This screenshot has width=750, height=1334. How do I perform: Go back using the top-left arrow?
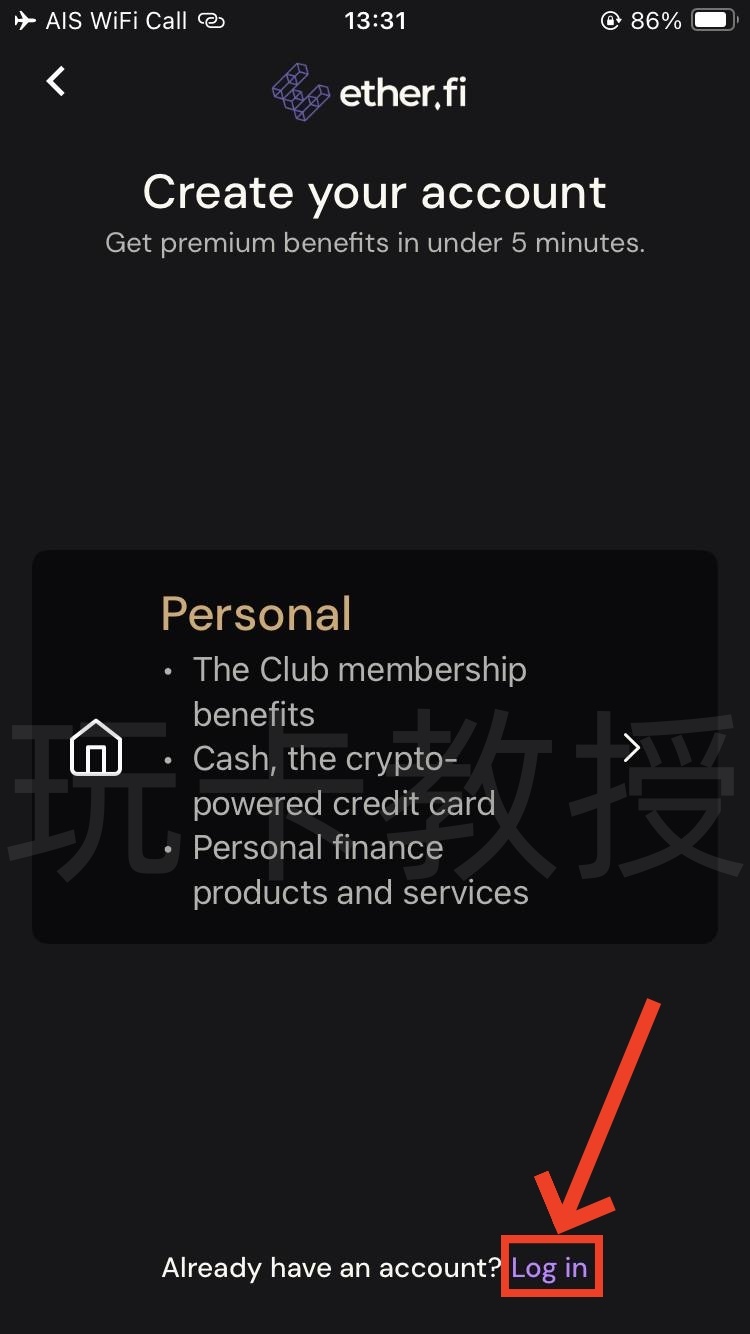pos(57,81)
